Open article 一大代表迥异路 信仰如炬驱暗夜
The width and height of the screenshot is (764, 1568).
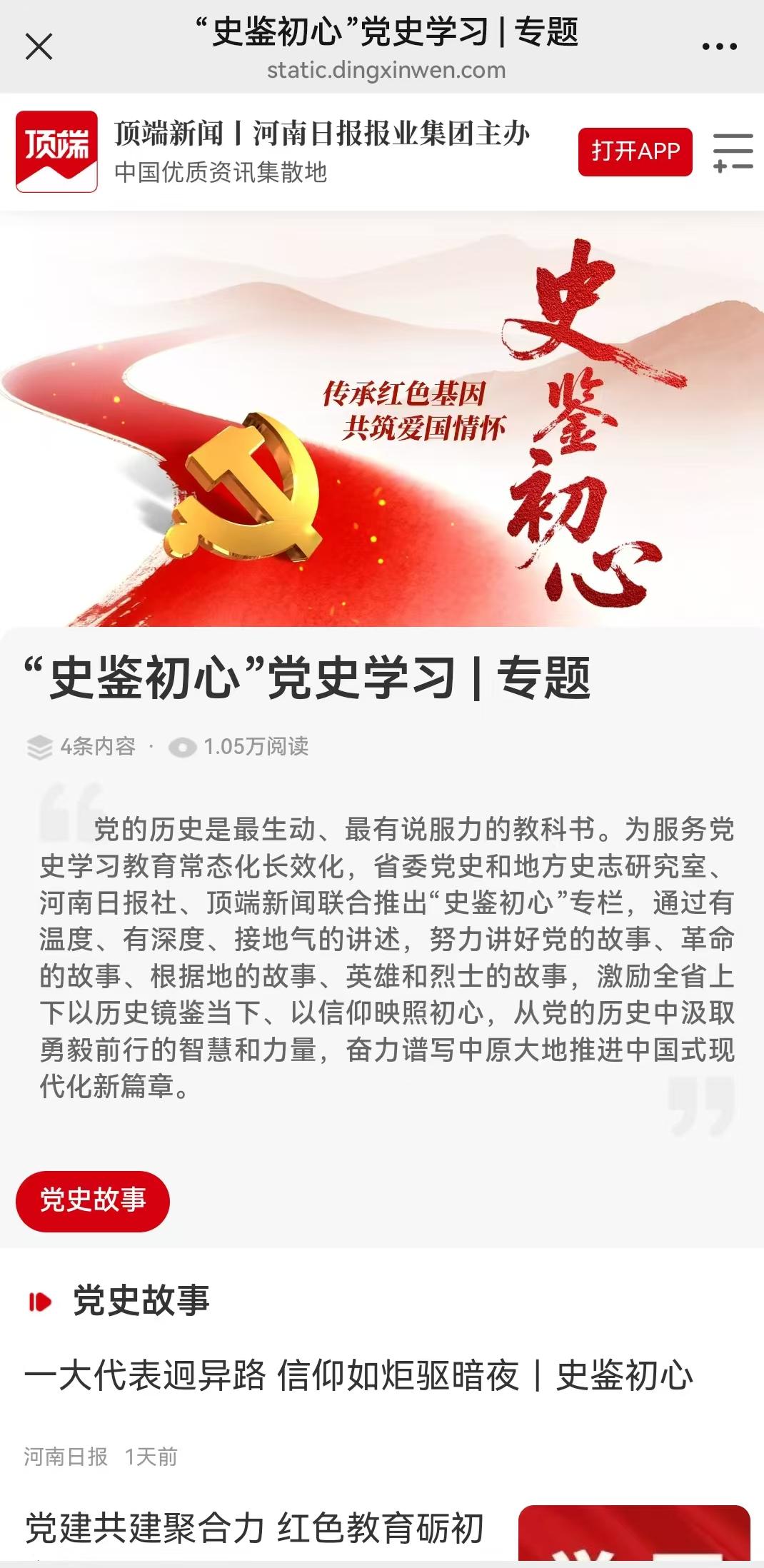[358, 1375]
